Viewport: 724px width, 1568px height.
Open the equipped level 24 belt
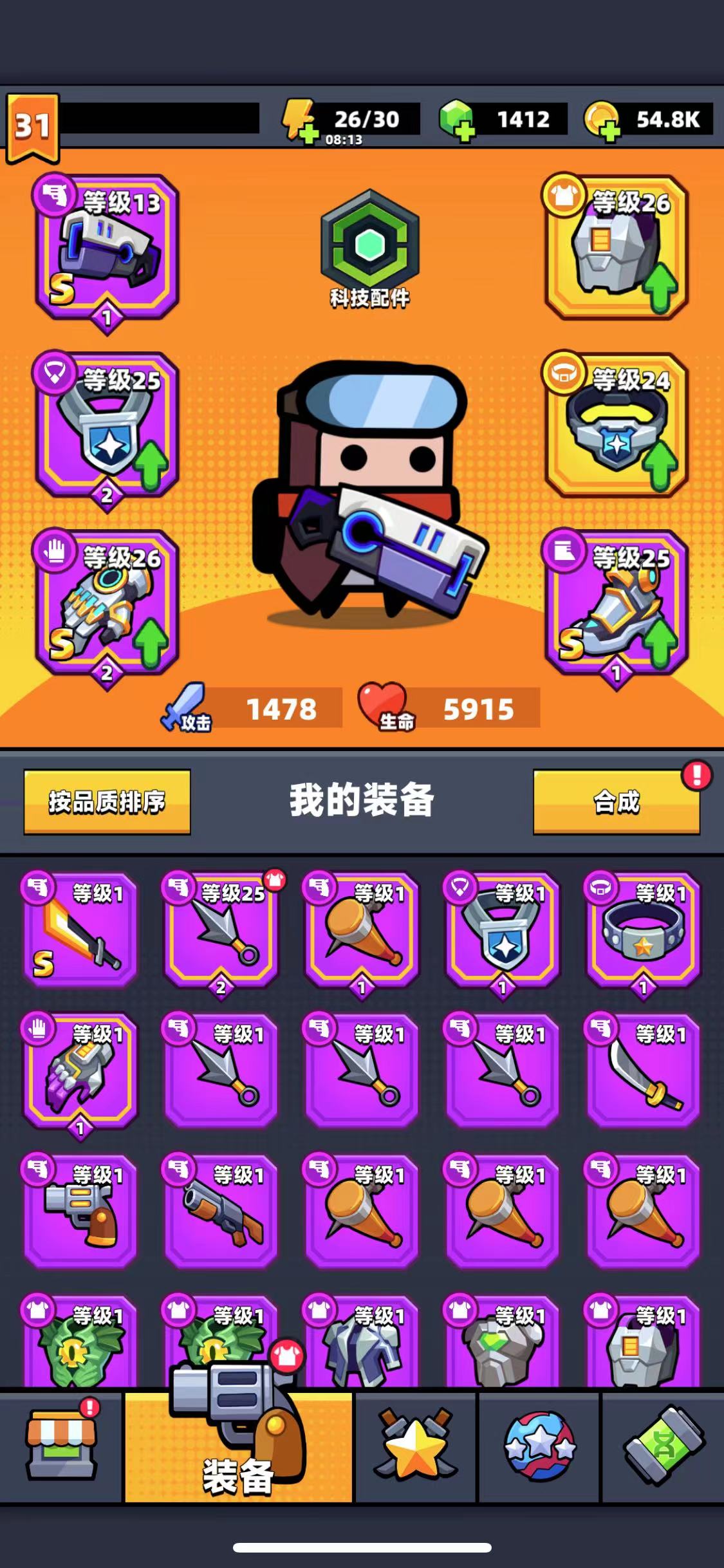click(616, 425)
